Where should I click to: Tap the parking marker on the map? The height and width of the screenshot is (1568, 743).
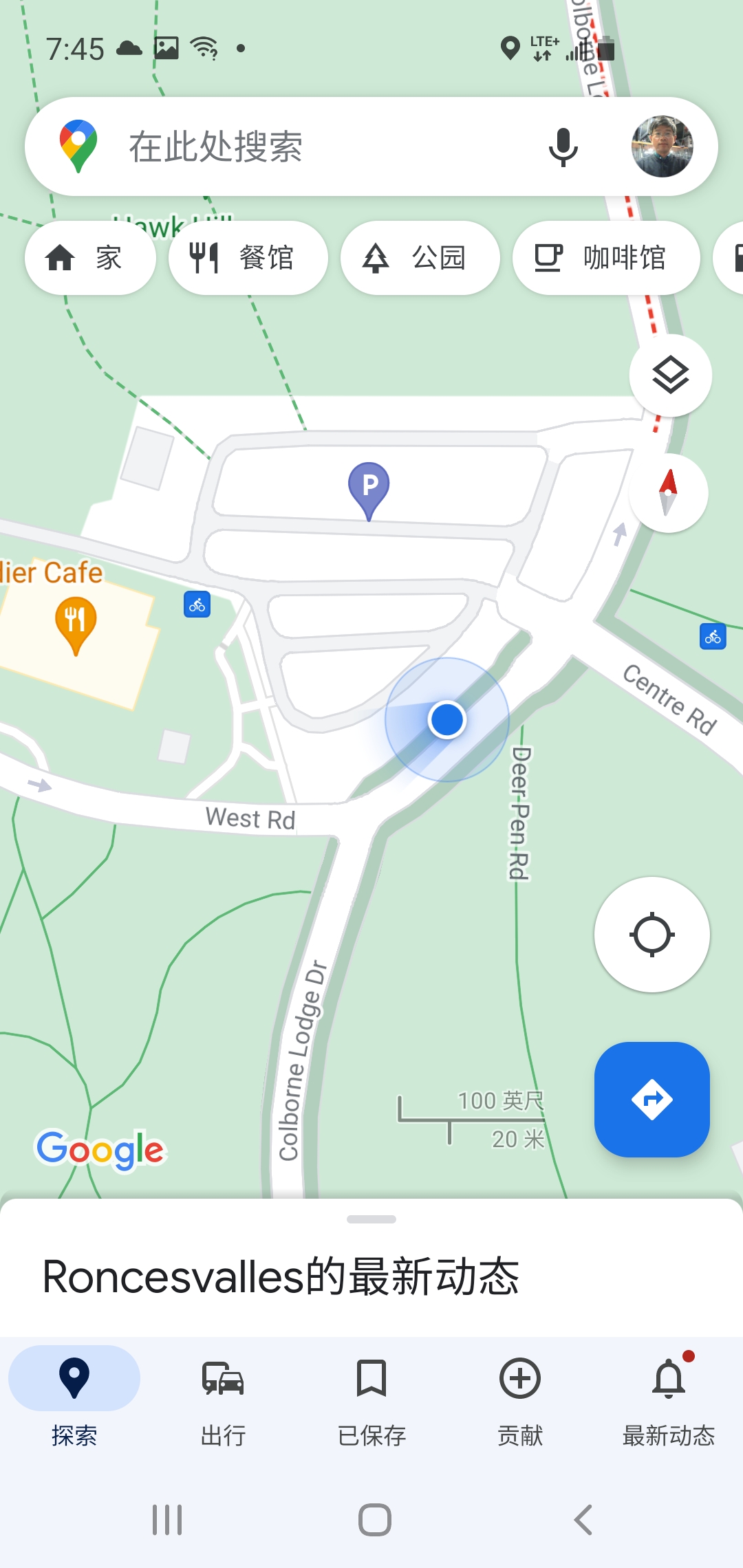click(369, 487)
